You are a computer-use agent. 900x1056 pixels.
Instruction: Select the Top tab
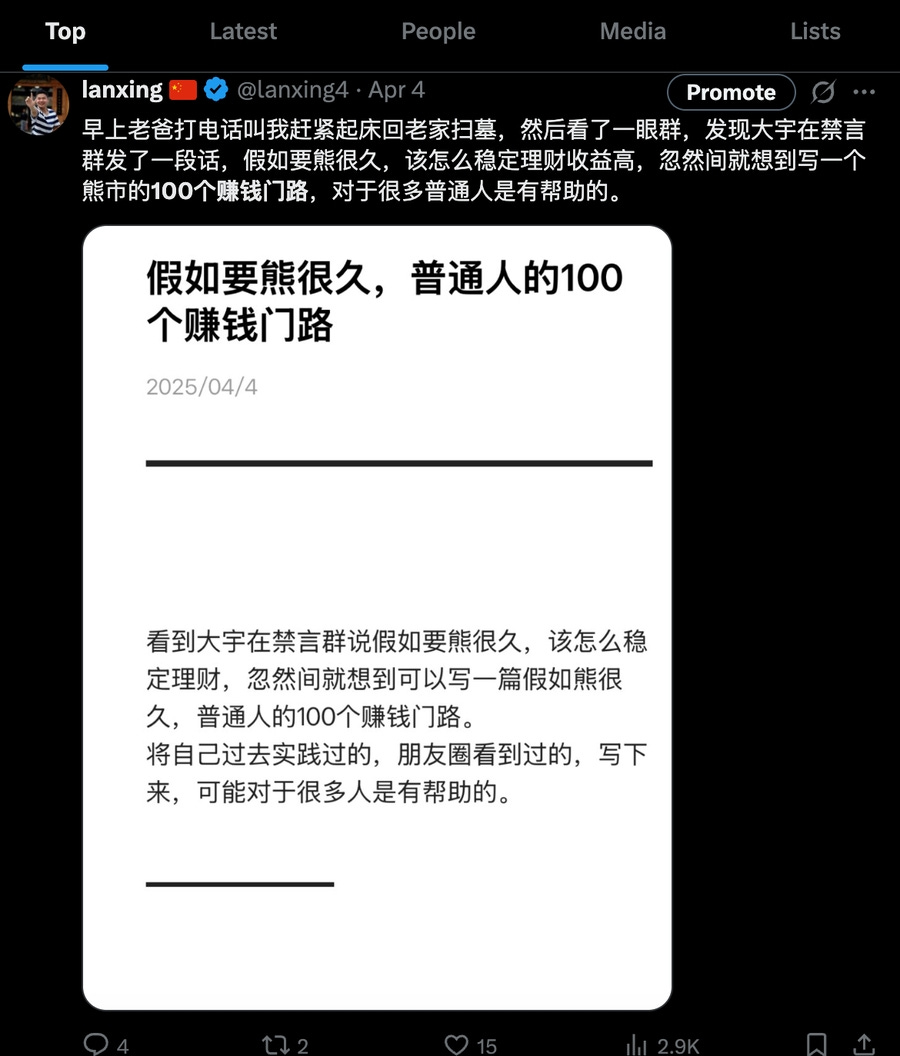[65, 31]
